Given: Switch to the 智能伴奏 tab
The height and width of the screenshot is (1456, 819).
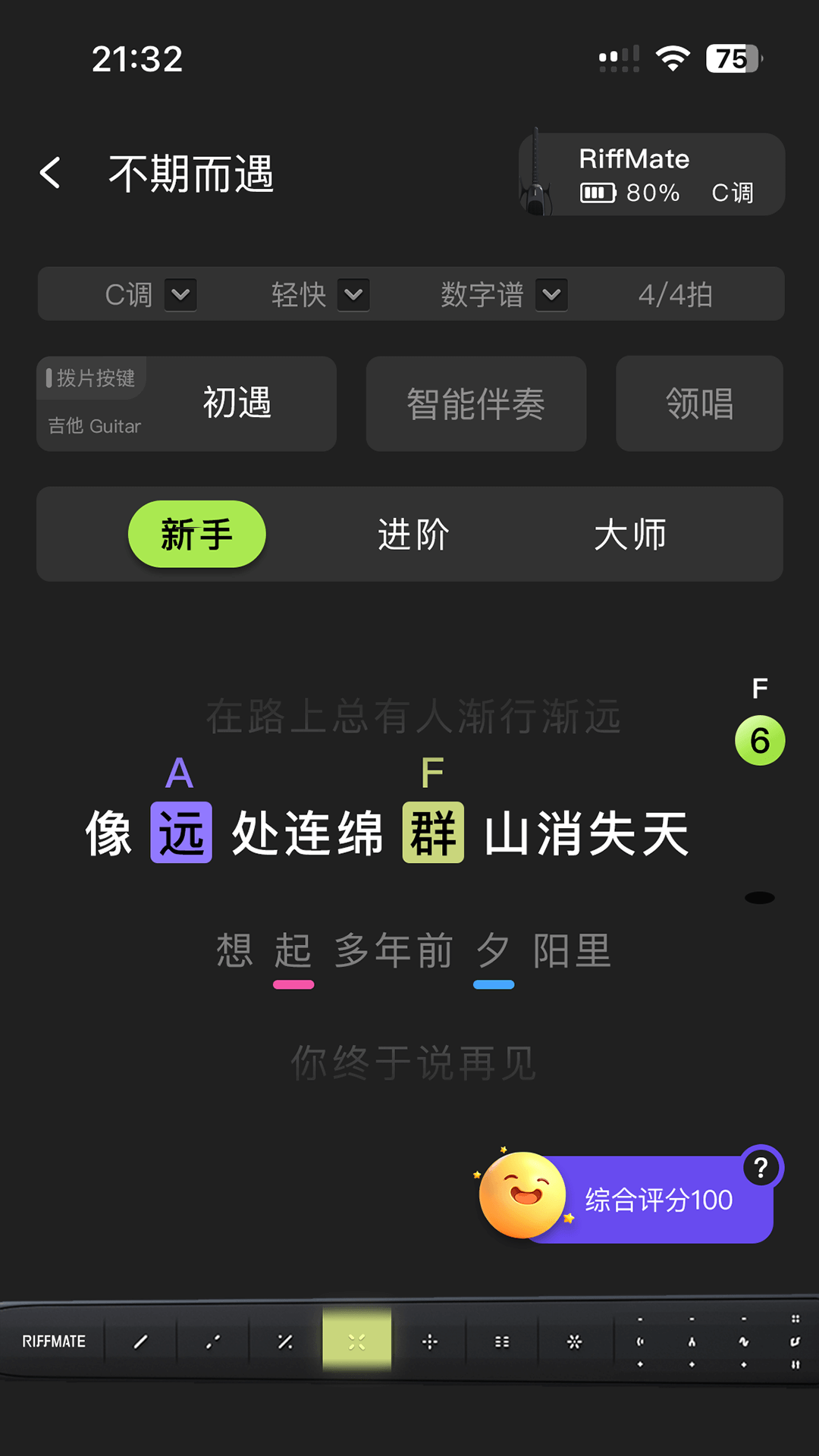Looking at the screenshot, I should (476, 403).
